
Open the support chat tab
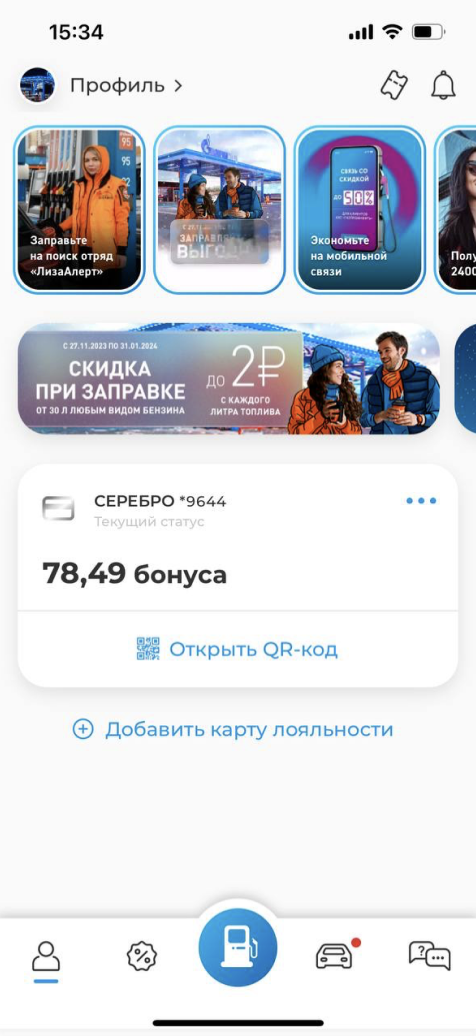(430, 955)
